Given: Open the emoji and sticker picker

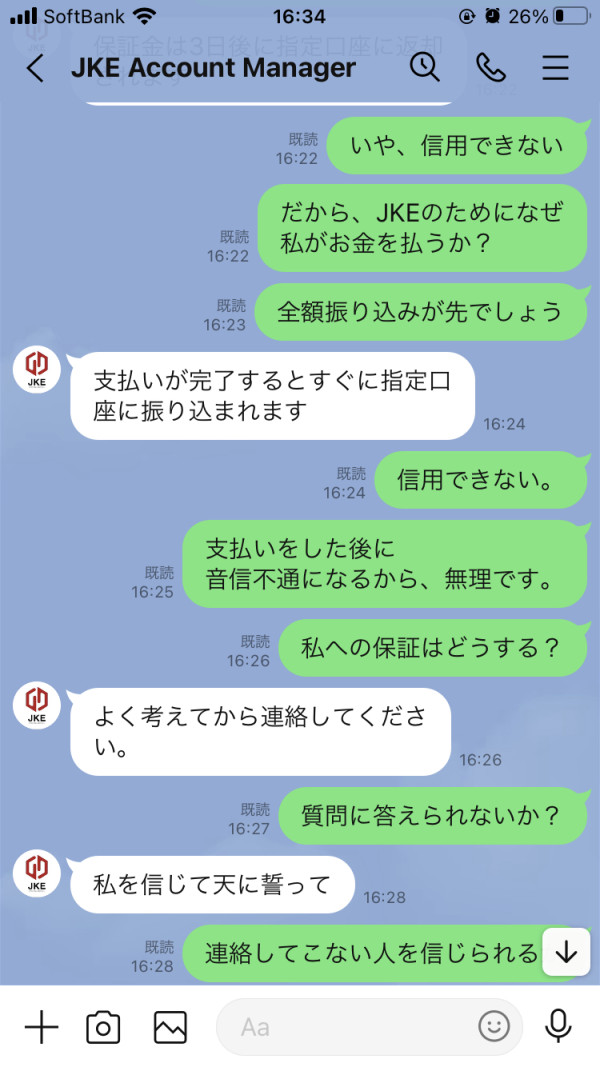Looking at the screenshot, I should 495,1026.
